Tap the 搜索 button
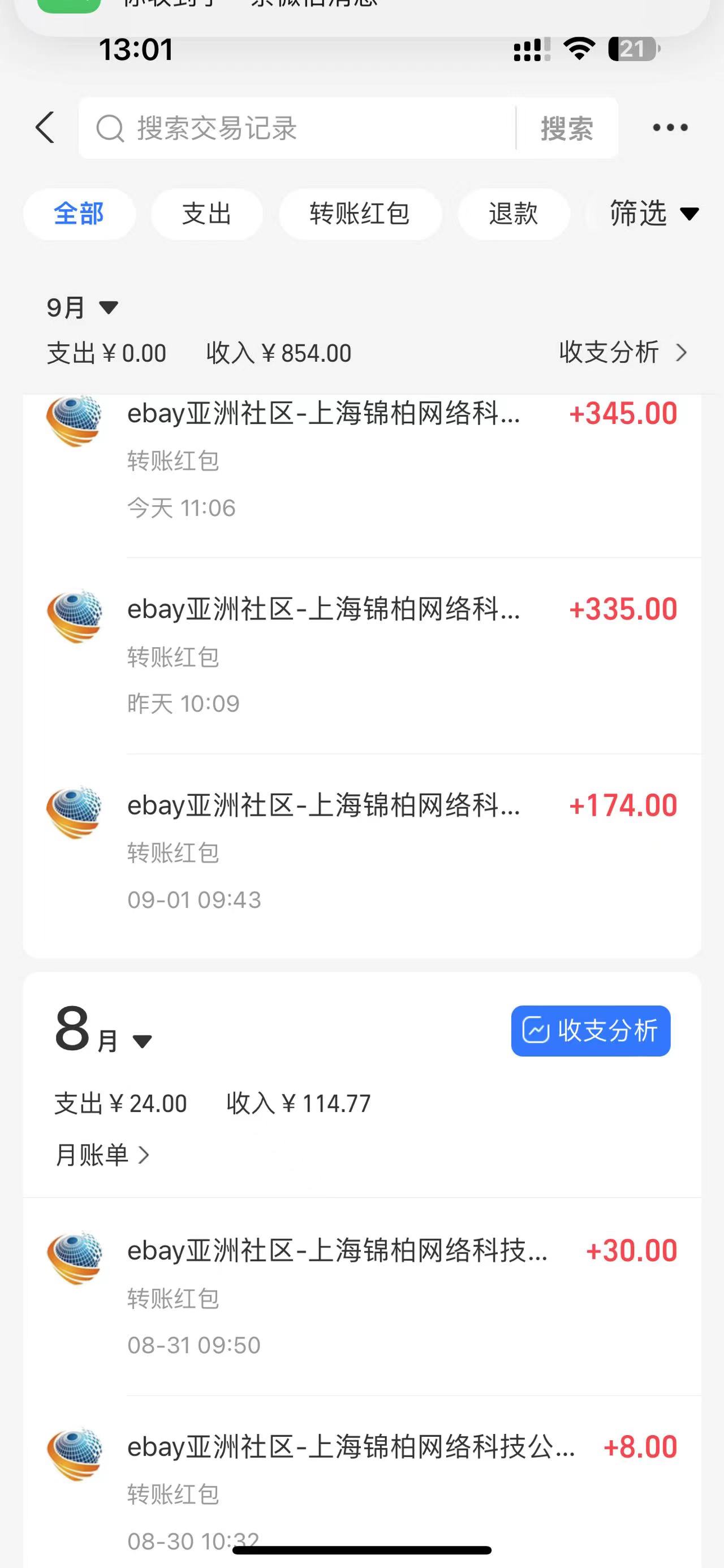This screenshot has width=724, height=1568. (x=567, y=128)
